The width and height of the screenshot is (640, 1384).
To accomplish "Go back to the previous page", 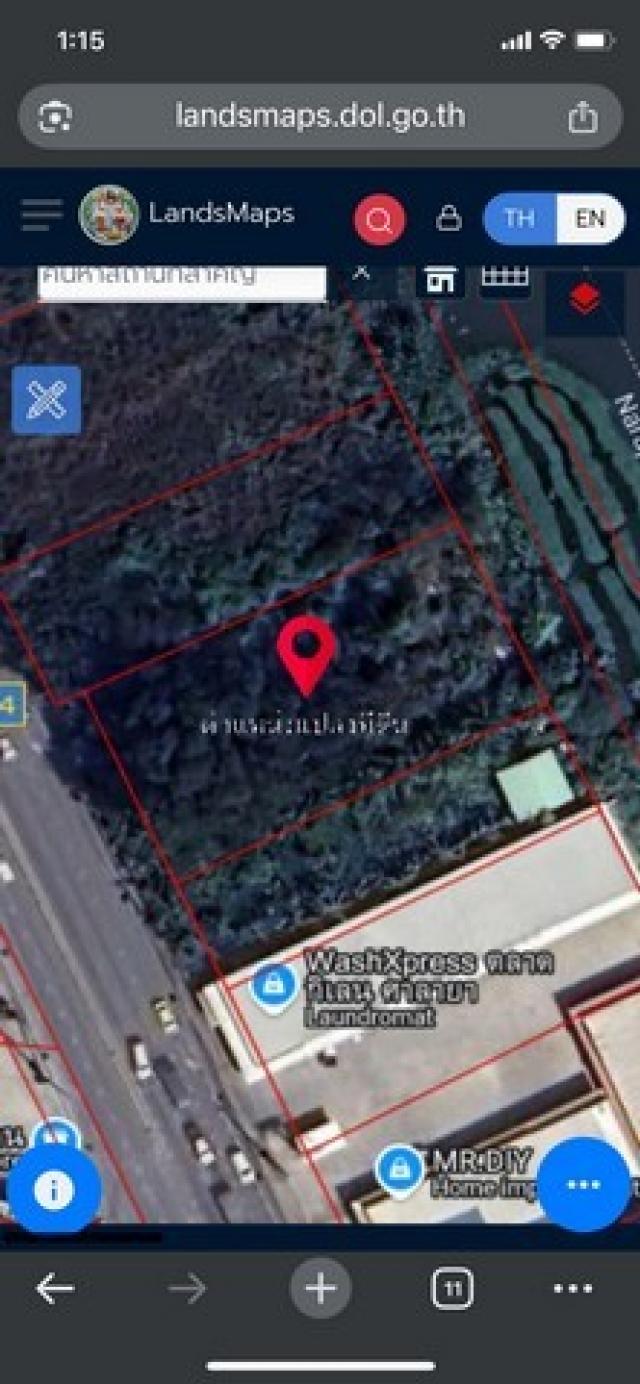I will [x=54, y=1289].
